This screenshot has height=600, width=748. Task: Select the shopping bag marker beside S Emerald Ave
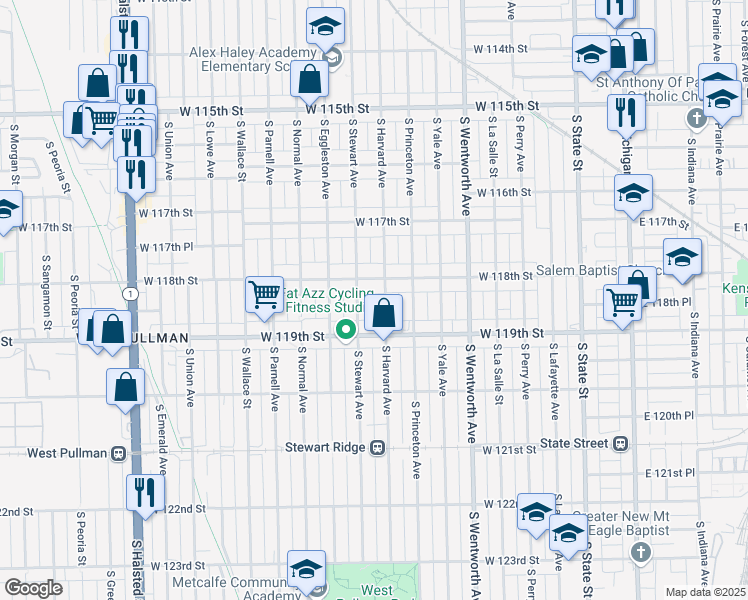(125, 388)
